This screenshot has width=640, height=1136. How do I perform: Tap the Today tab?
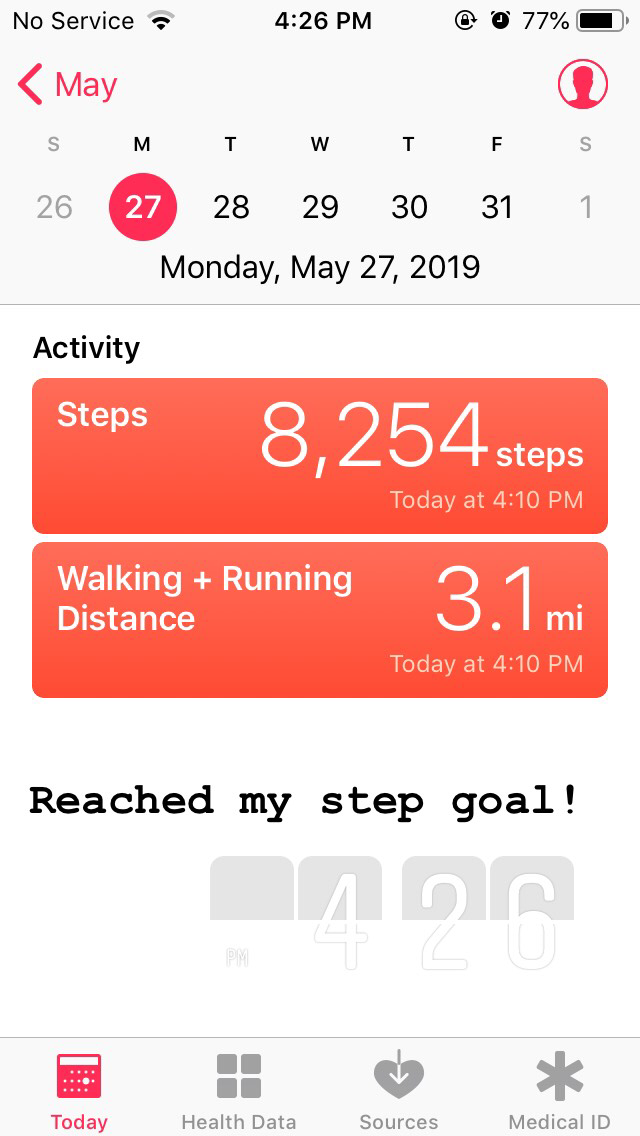pyautogui.click(x=79, y=1089)
